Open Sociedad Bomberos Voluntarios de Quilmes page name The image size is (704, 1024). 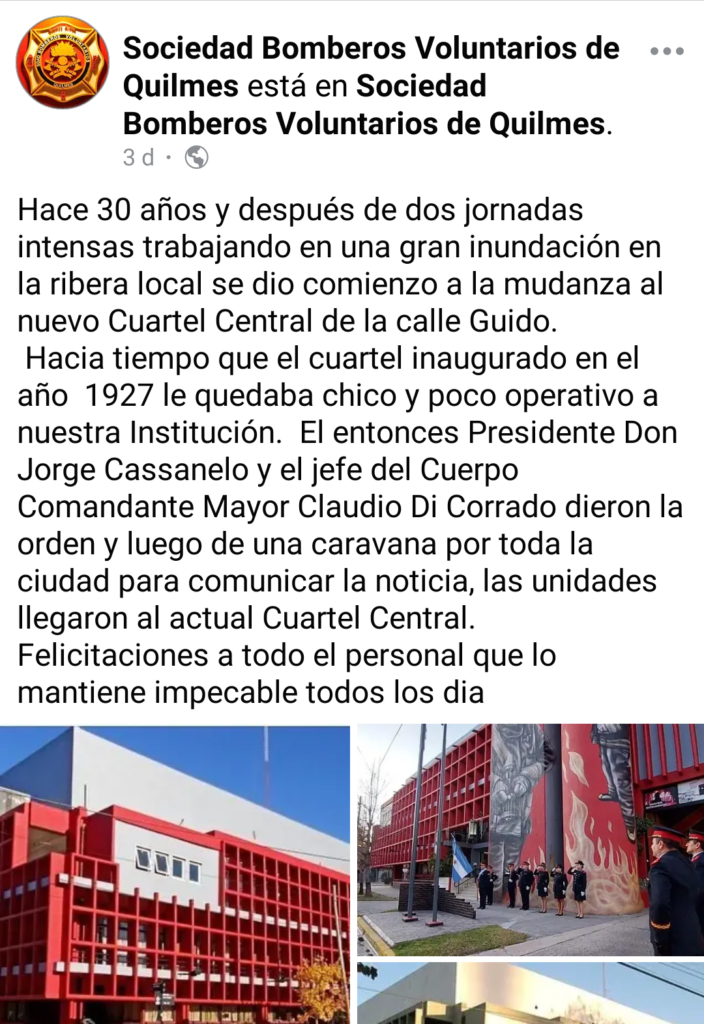[370, 49]
